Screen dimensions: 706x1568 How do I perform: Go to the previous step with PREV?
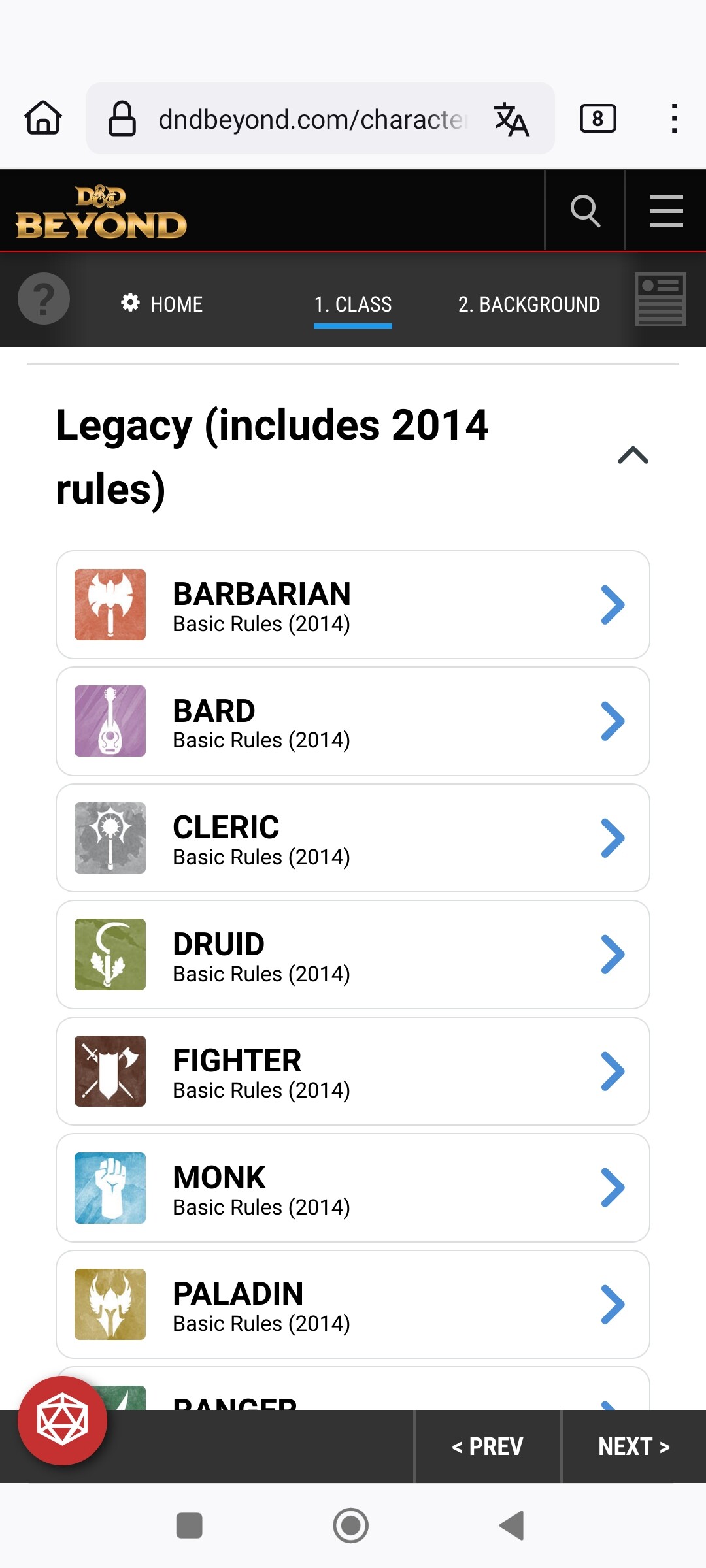[x=488, y=1446]
